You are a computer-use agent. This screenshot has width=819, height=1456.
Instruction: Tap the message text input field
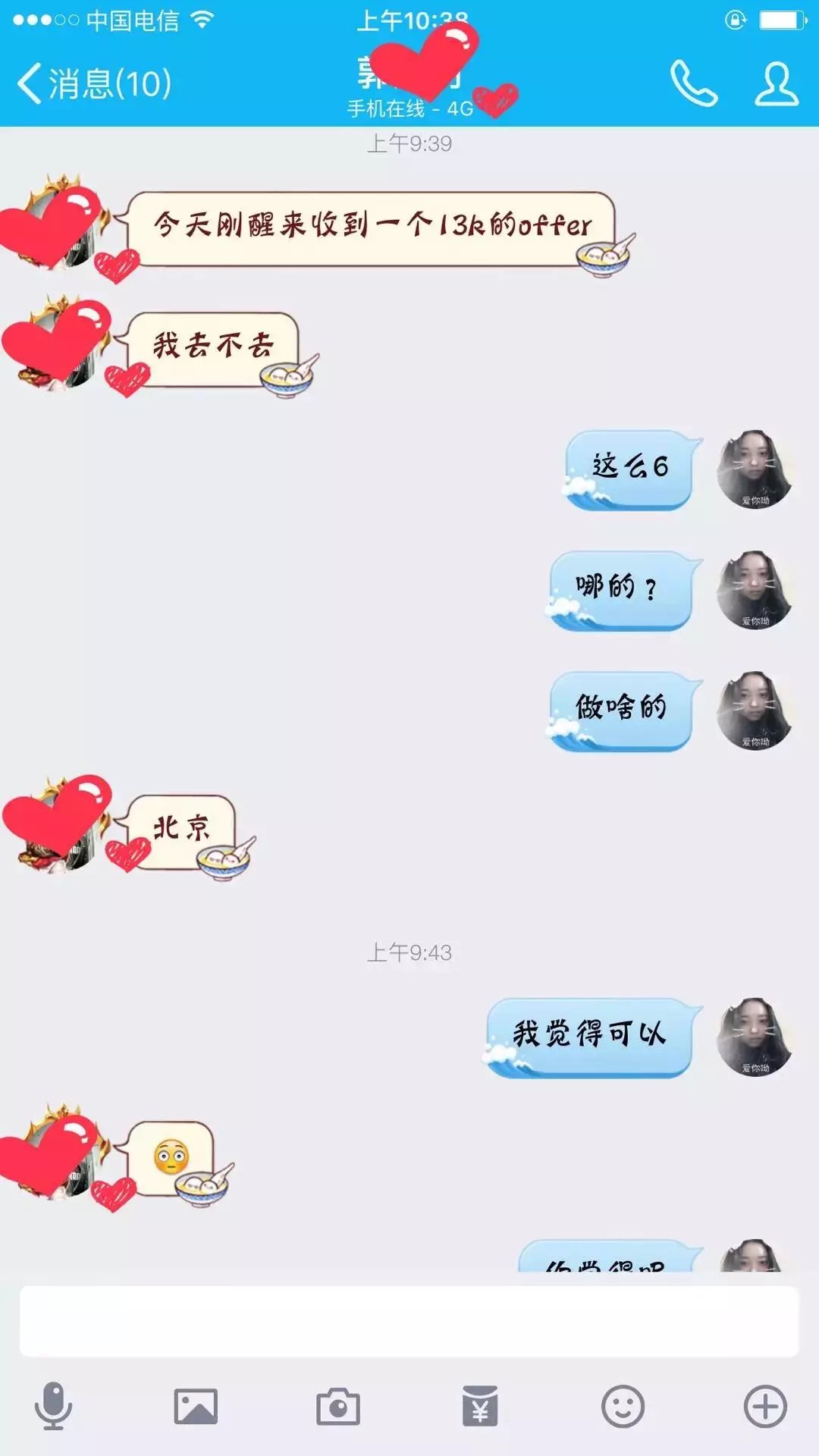[x=409, y=1321]
